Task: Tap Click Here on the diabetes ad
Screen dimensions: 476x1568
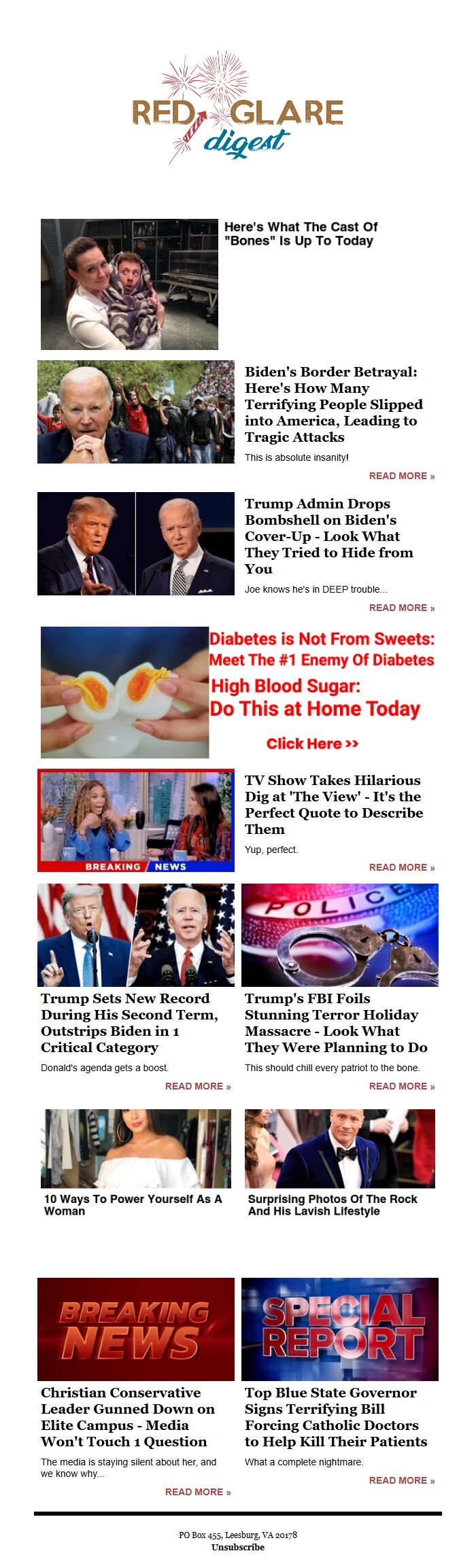Action: pyautogui.click(x=312, y=744)
